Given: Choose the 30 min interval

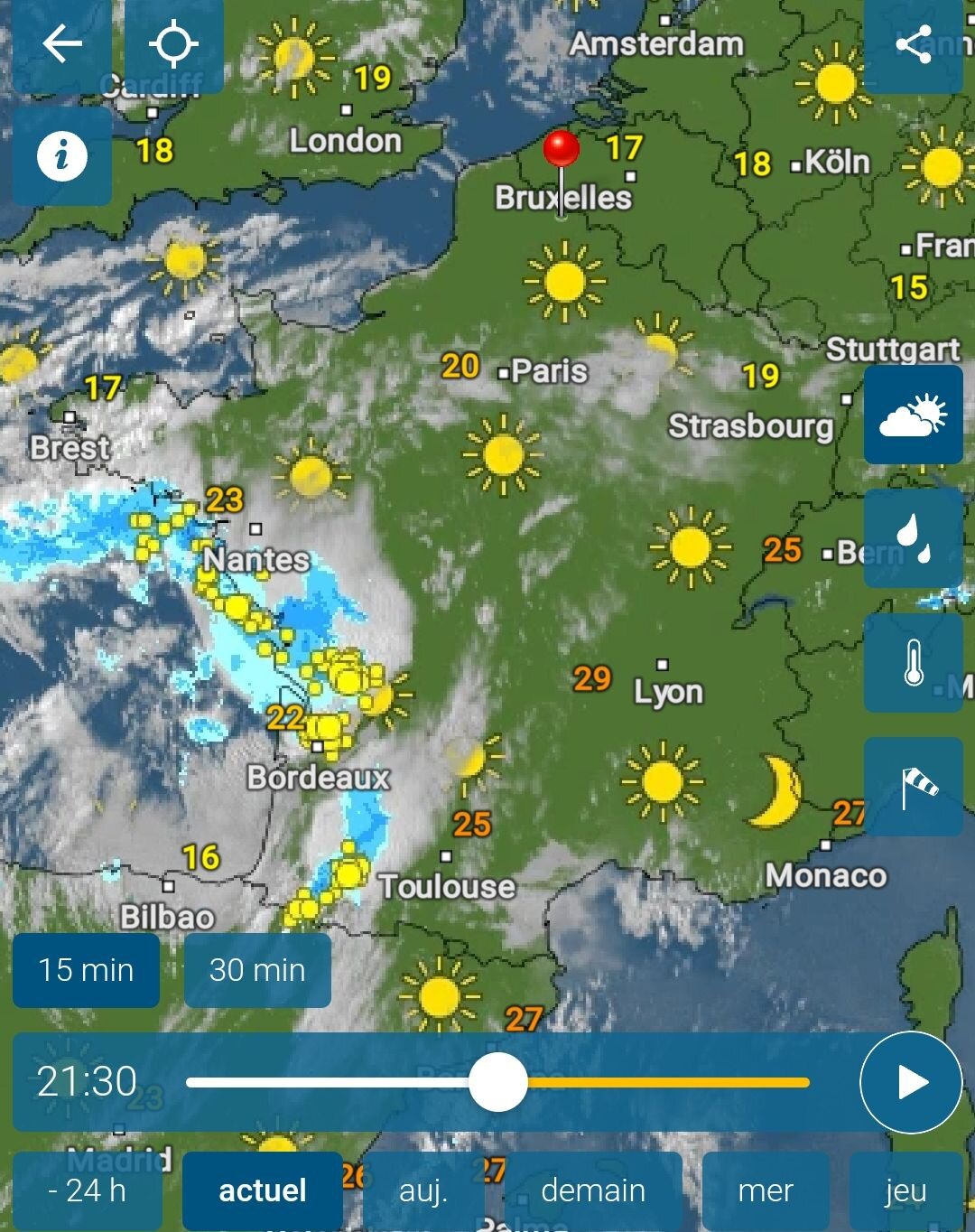Looking at the screenshot, I should pyautogui.click(x=257, y=970).
